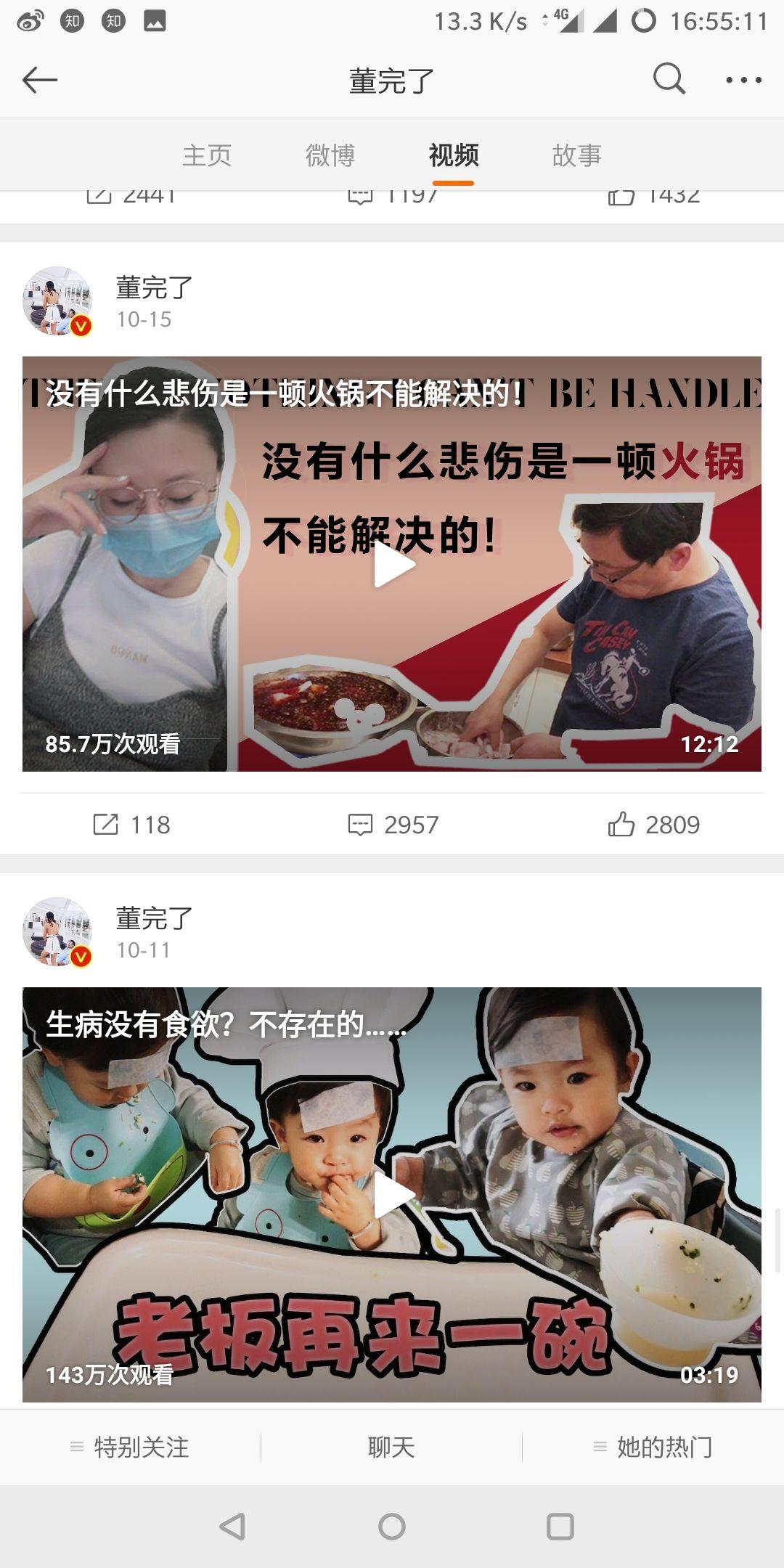
Task: Switch to the 故事 tab
Action: click(x=576, y=155)
